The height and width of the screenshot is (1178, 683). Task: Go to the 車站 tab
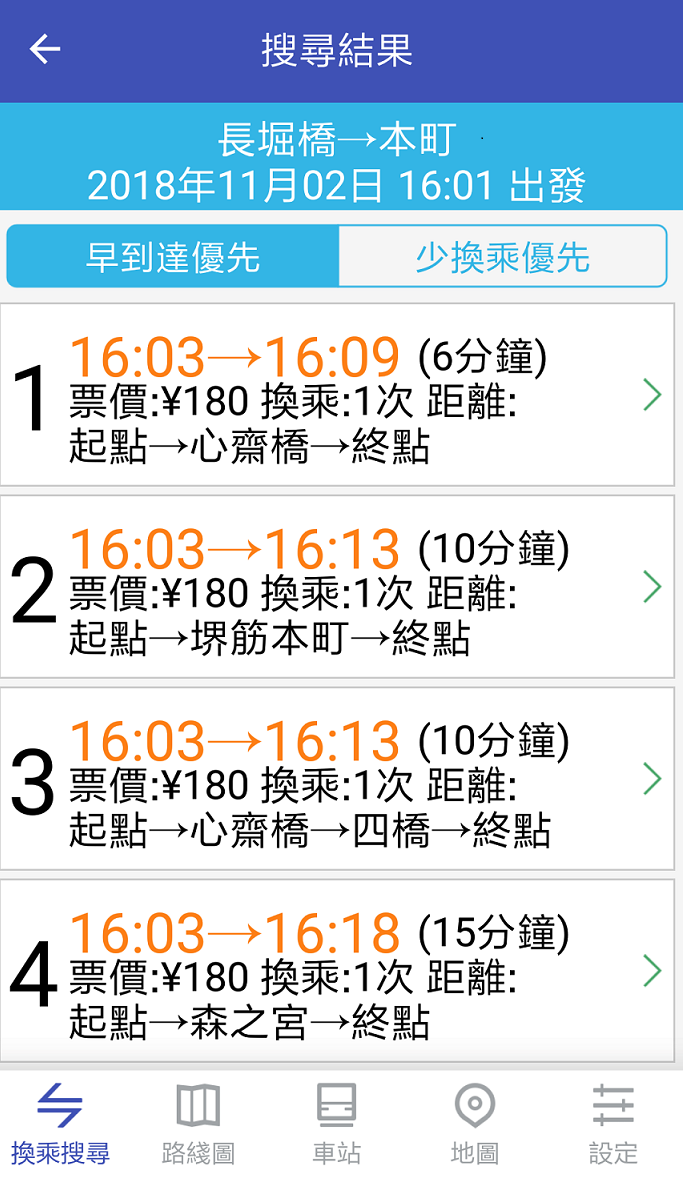pyautogui.click(x=336, y=1125)
